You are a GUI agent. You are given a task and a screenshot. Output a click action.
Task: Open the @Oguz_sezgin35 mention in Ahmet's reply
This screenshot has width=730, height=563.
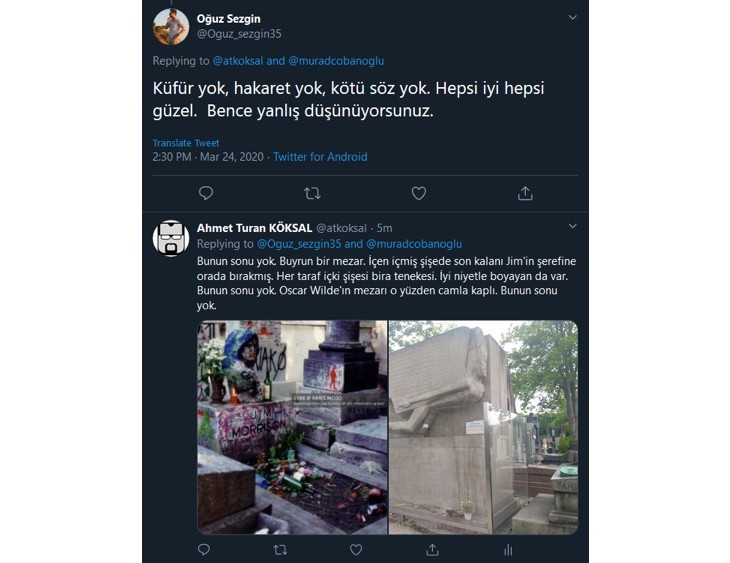[297, 244]
